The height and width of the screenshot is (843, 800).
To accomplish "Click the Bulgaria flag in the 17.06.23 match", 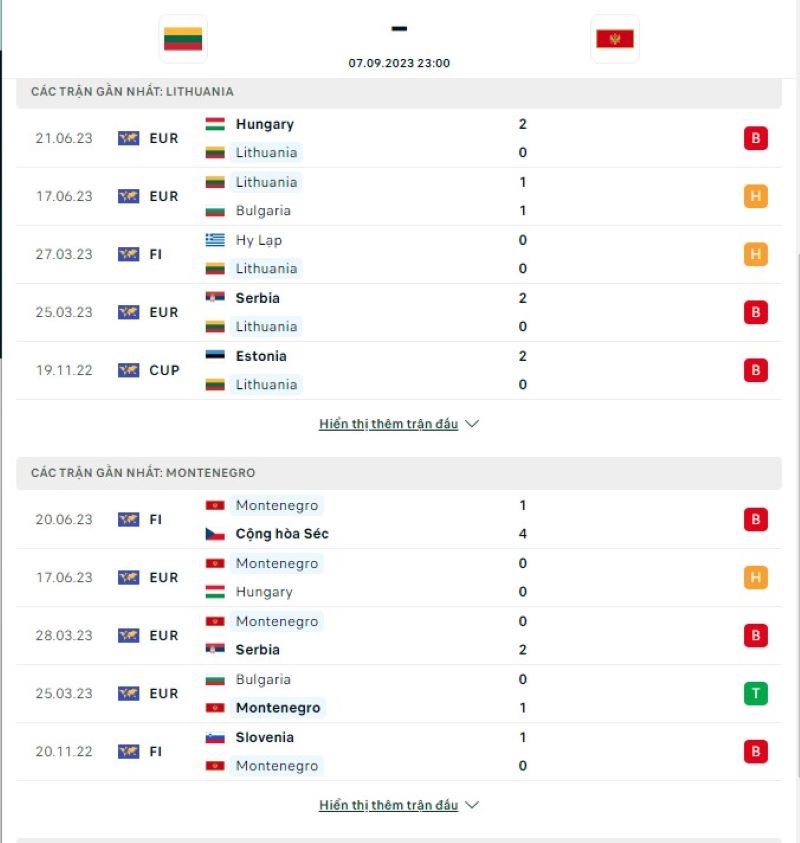I will 216,210.
